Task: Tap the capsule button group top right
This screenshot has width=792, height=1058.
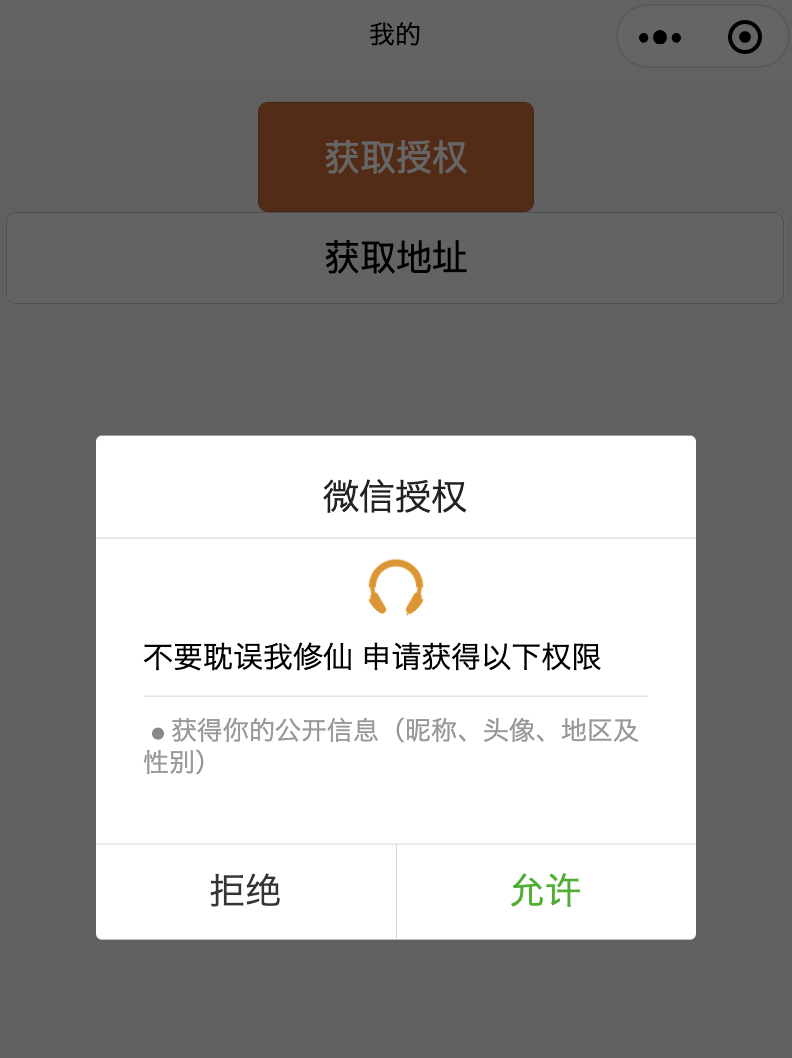Action: click(x=700, y=36)
